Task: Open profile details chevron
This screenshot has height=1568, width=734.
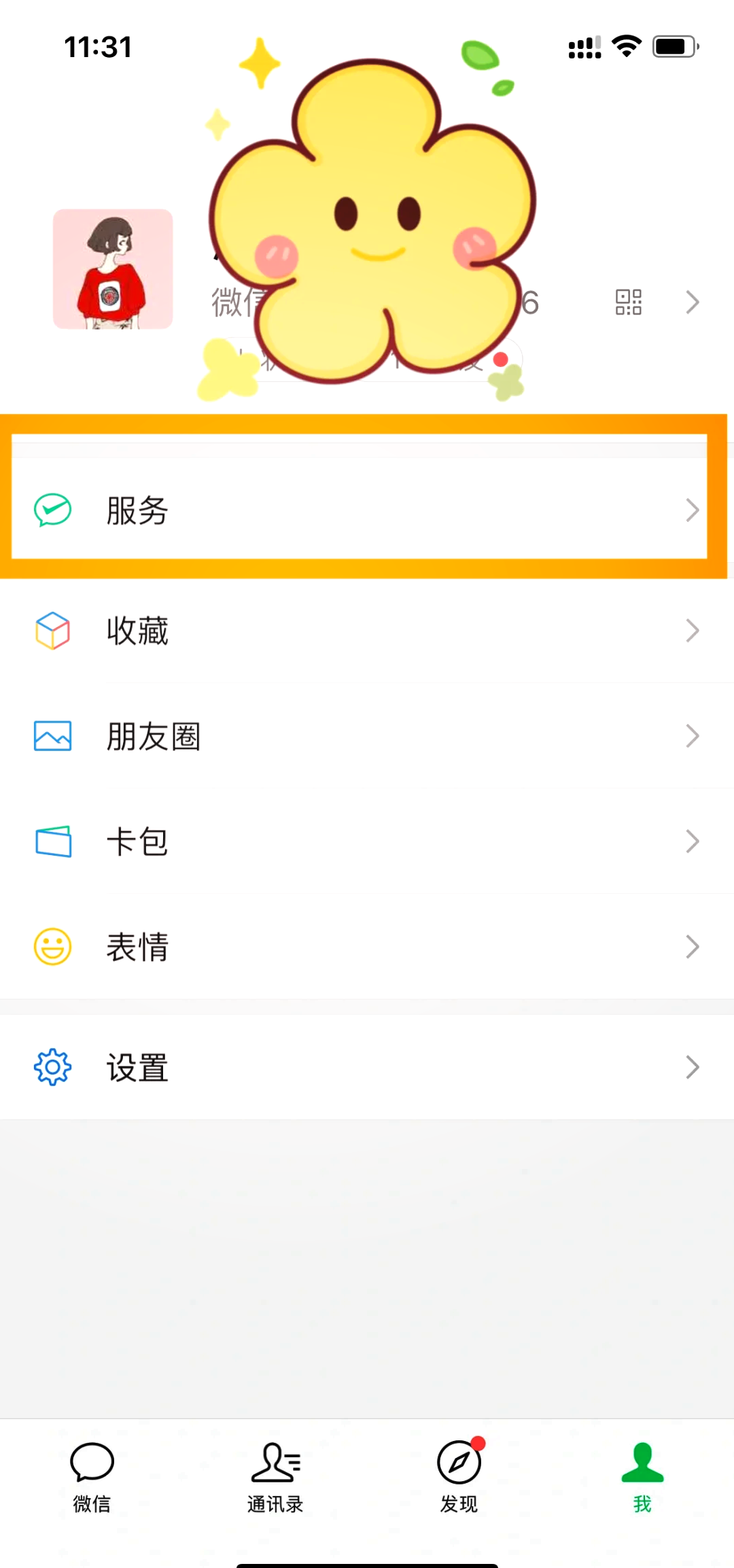Action: tap(693, 302)
